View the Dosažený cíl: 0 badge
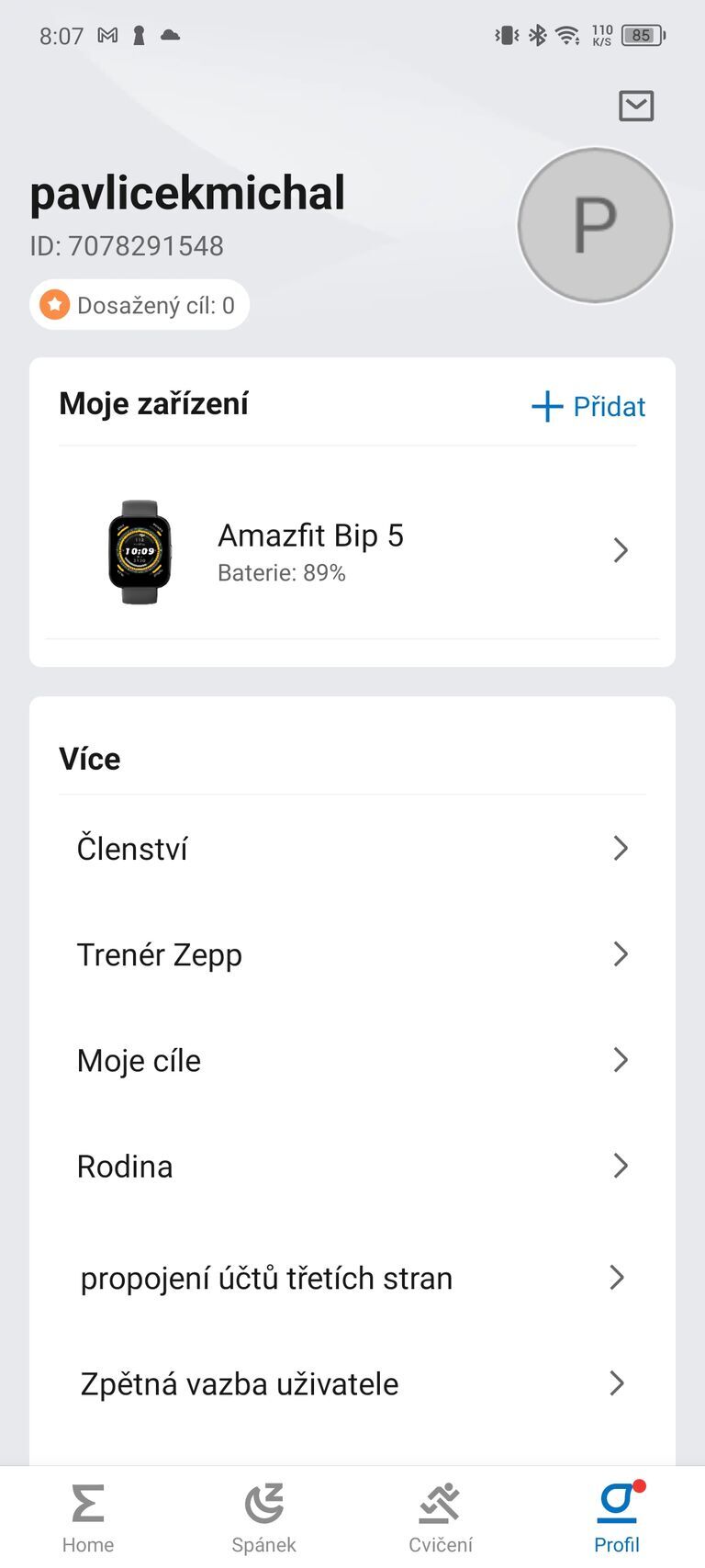The width and height of the screenshot is (705, 1568). (x=139, y=304)
